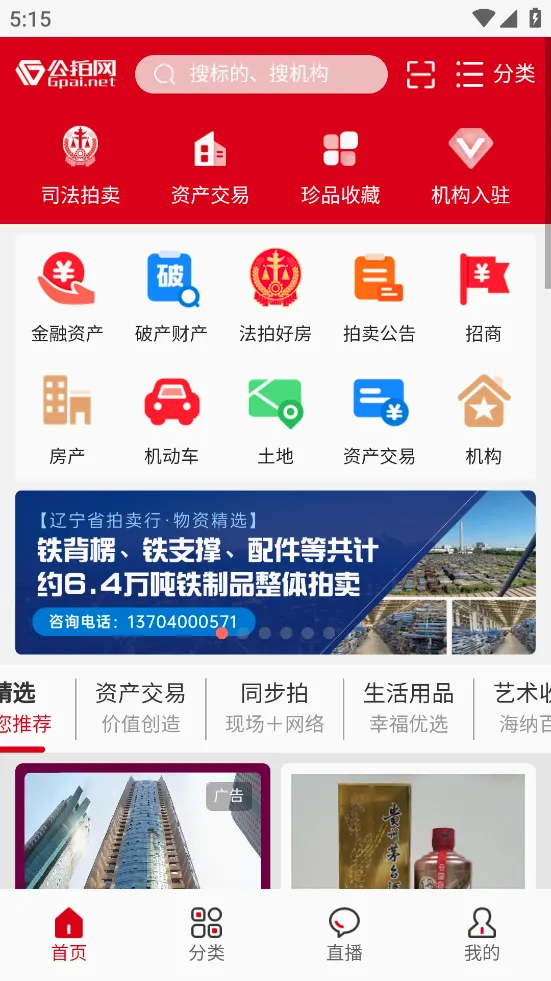The image size is (551, 981).
Task: Browse 机动车 listings
Action: pos(171,420)
